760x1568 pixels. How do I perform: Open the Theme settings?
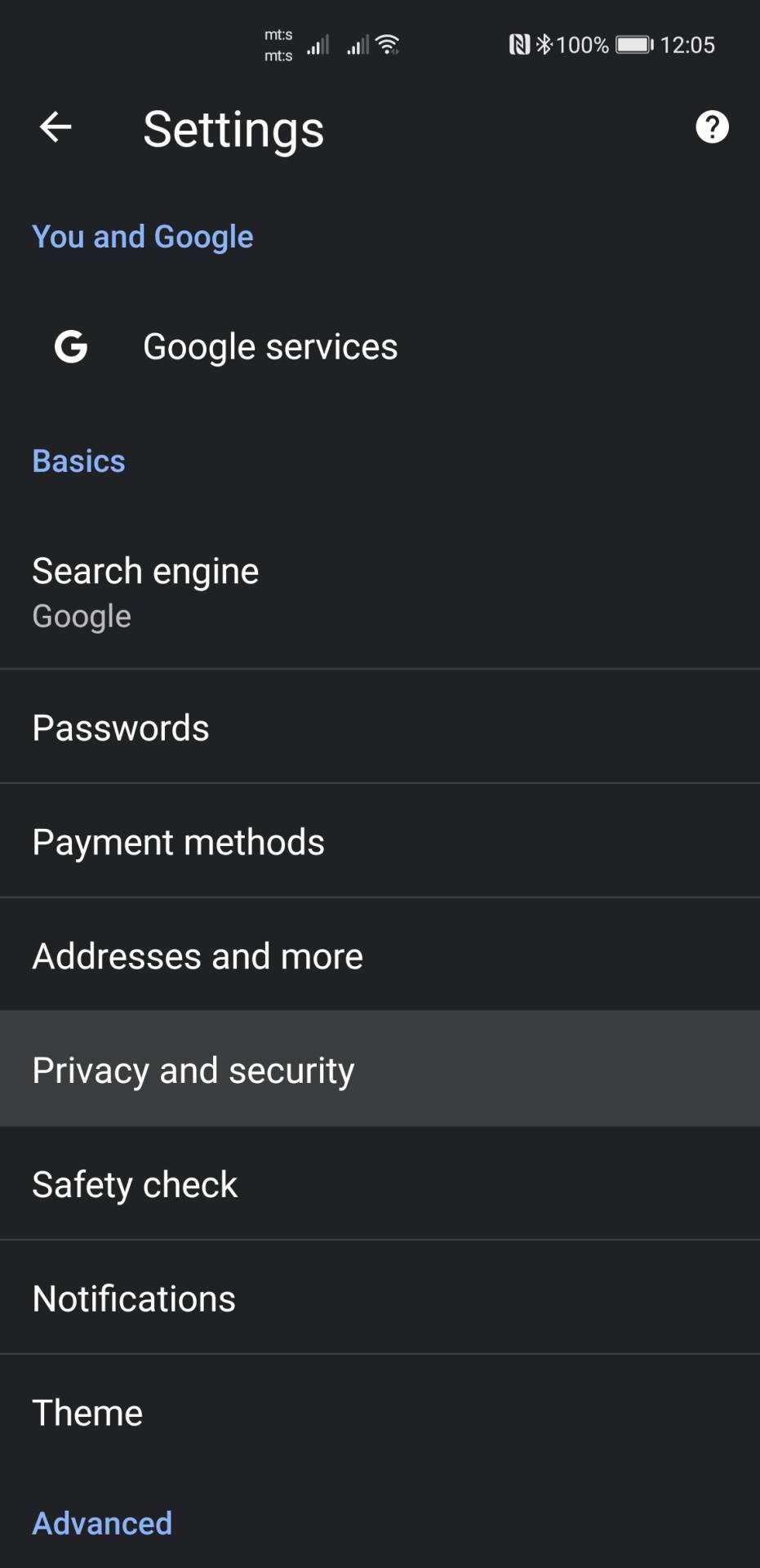(87, 1411)
